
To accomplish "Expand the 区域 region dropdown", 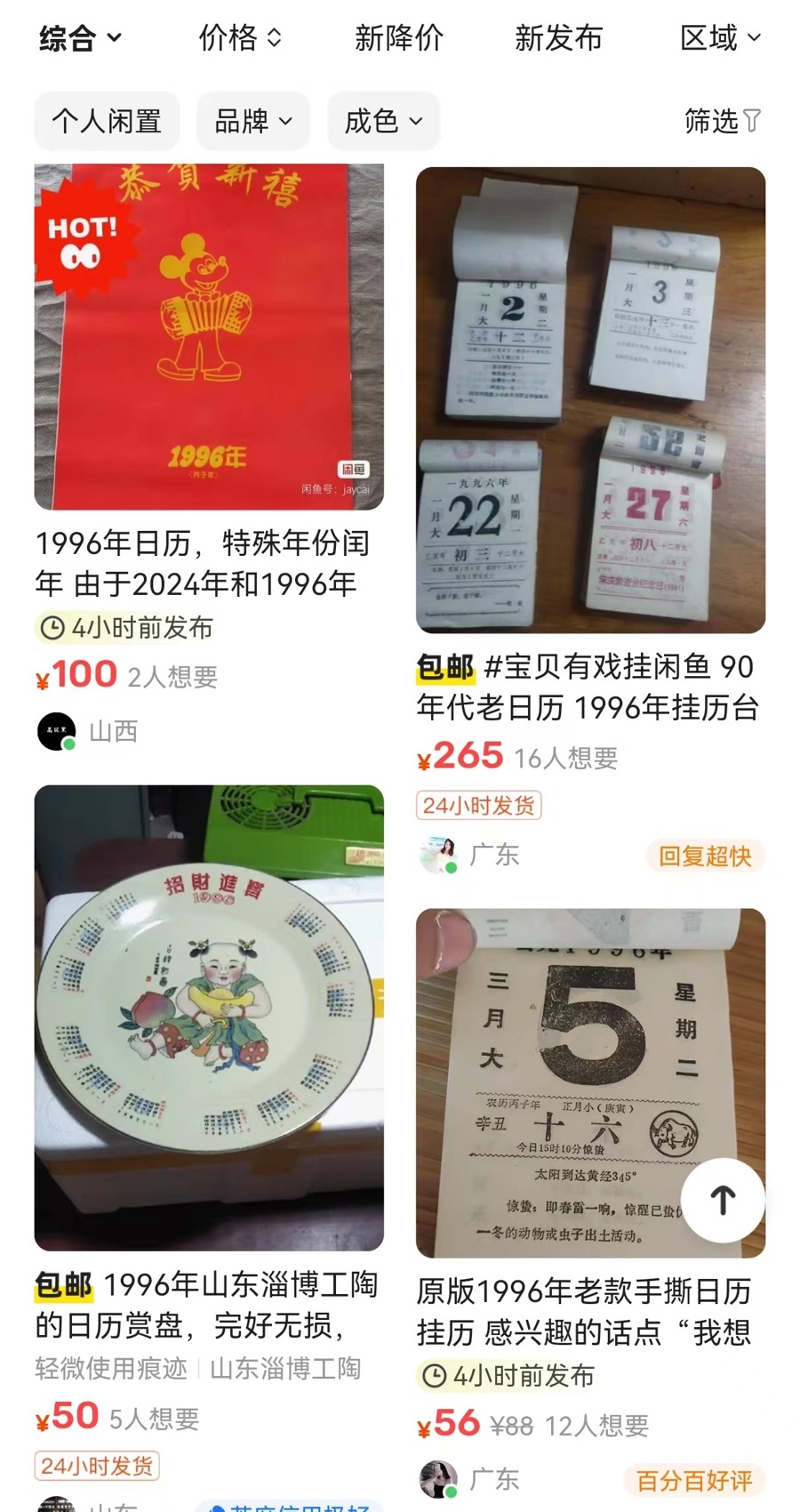I will pos(720,38).
